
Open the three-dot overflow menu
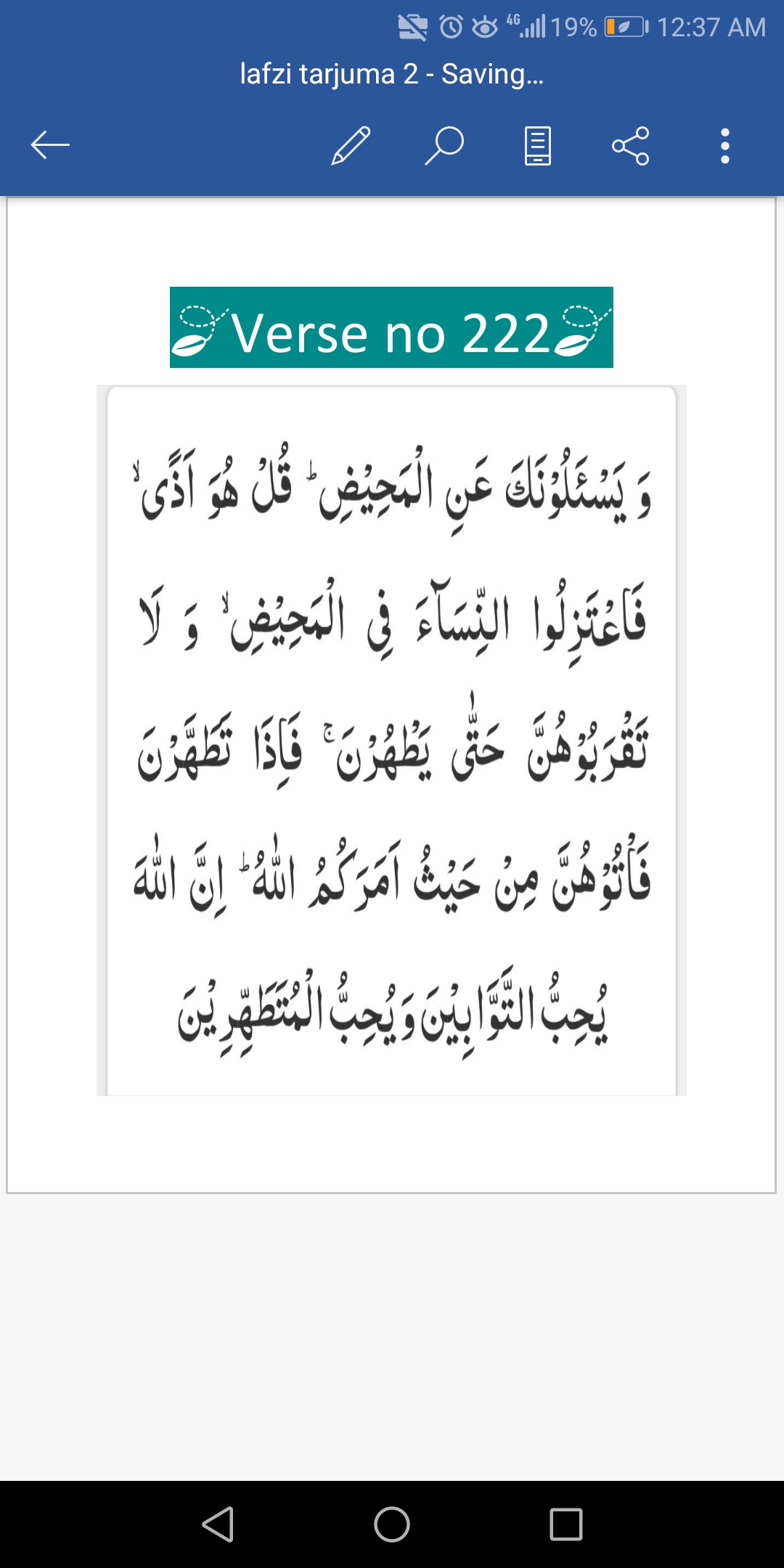coord(724,146)
